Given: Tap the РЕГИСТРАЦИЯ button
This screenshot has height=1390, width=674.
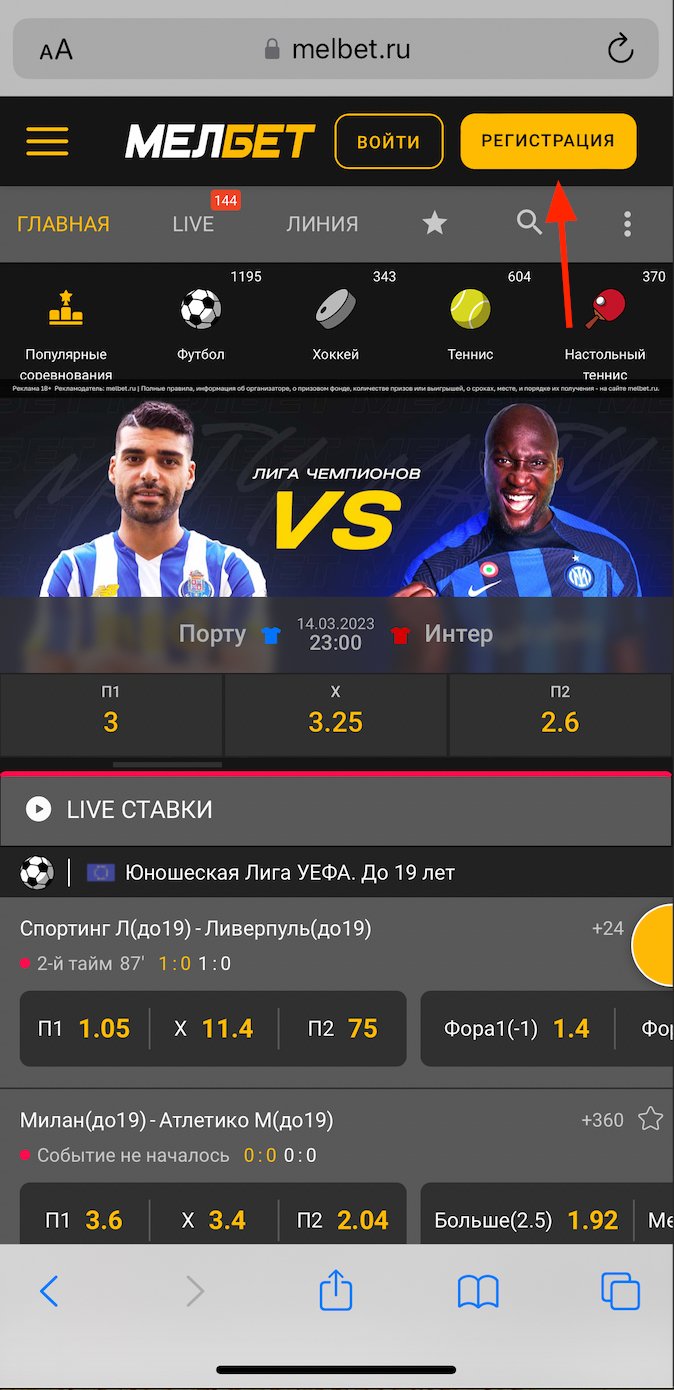Looking at the screenshot, I should coord(548,141).
